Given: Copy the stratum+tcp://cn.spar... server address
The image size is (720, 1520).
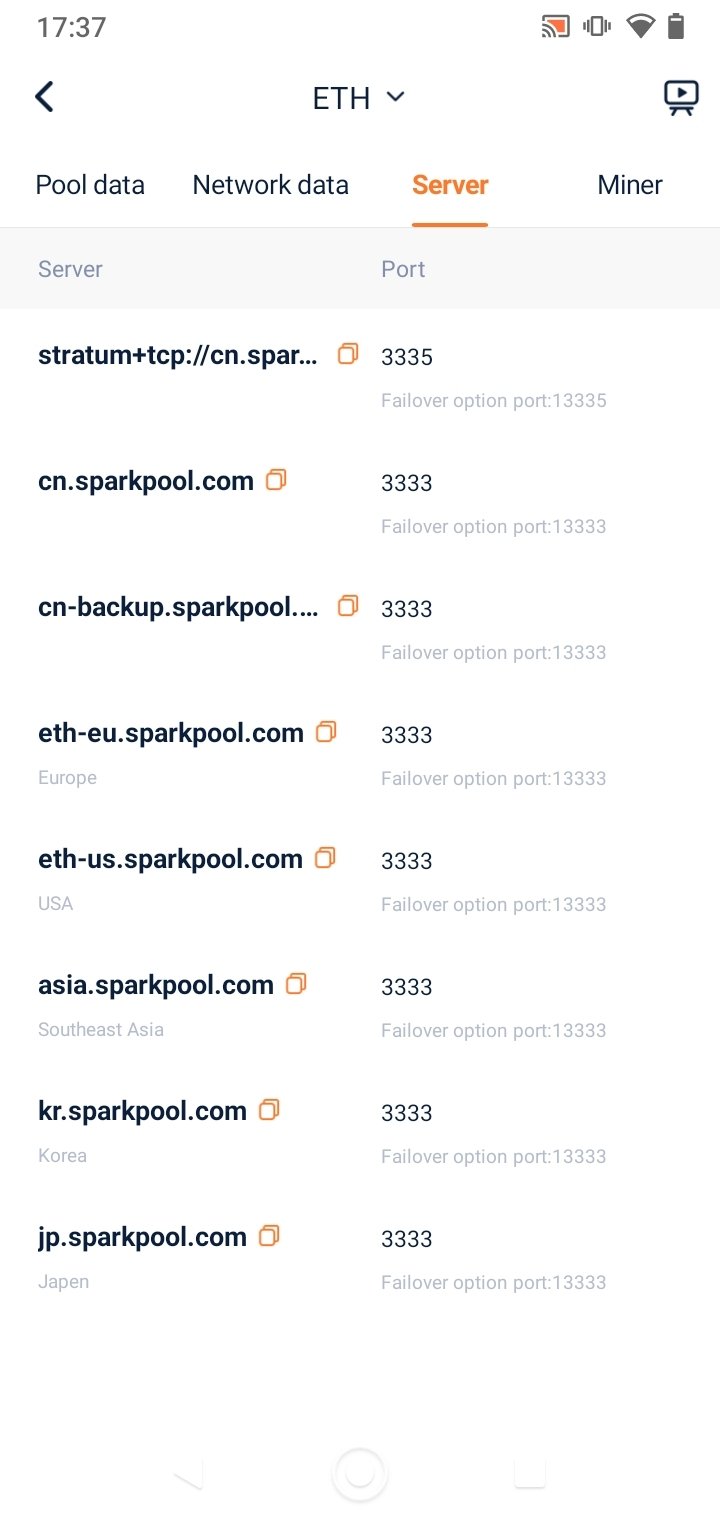Looking at the screenshot, I should point(348,353).
